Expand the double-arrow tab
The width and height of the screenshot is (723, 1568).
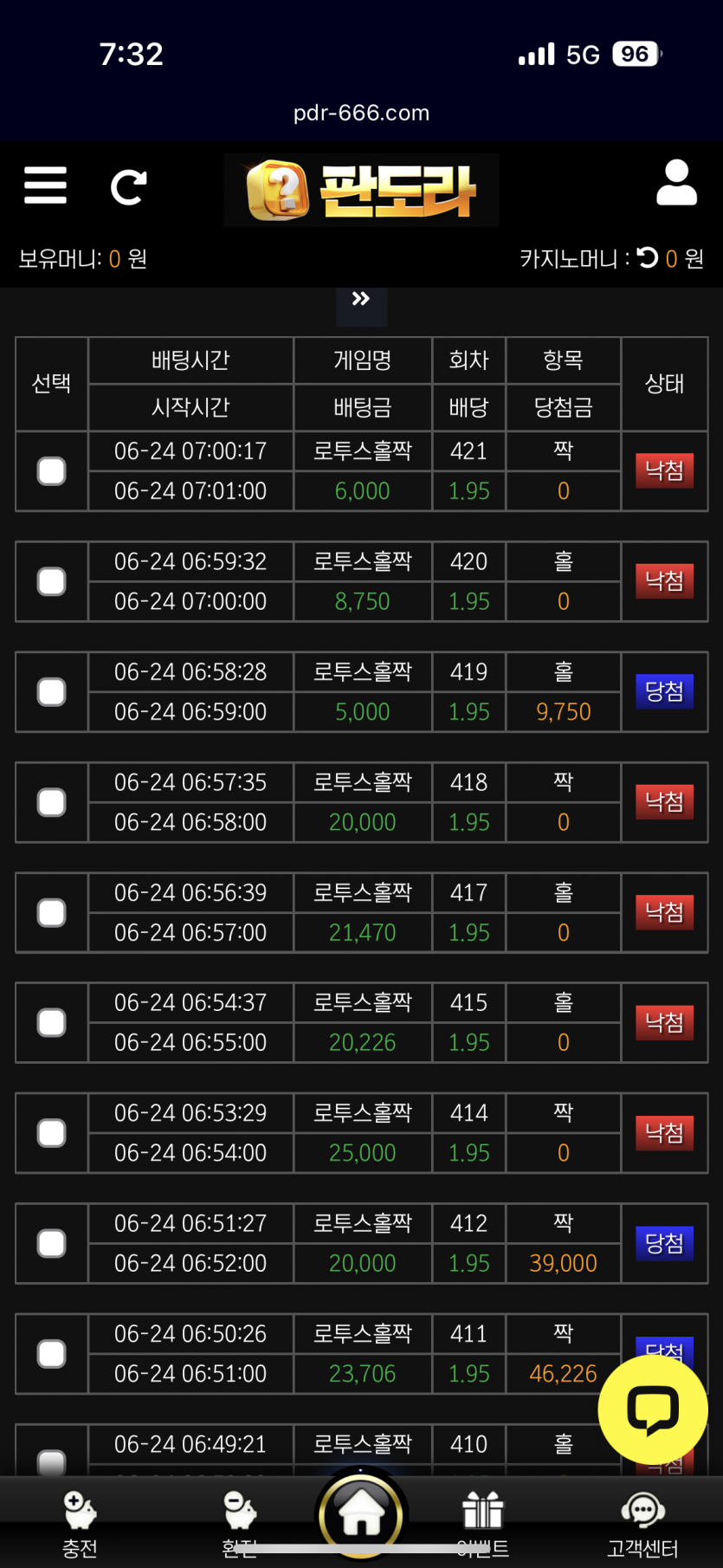[x=361, y=300]
